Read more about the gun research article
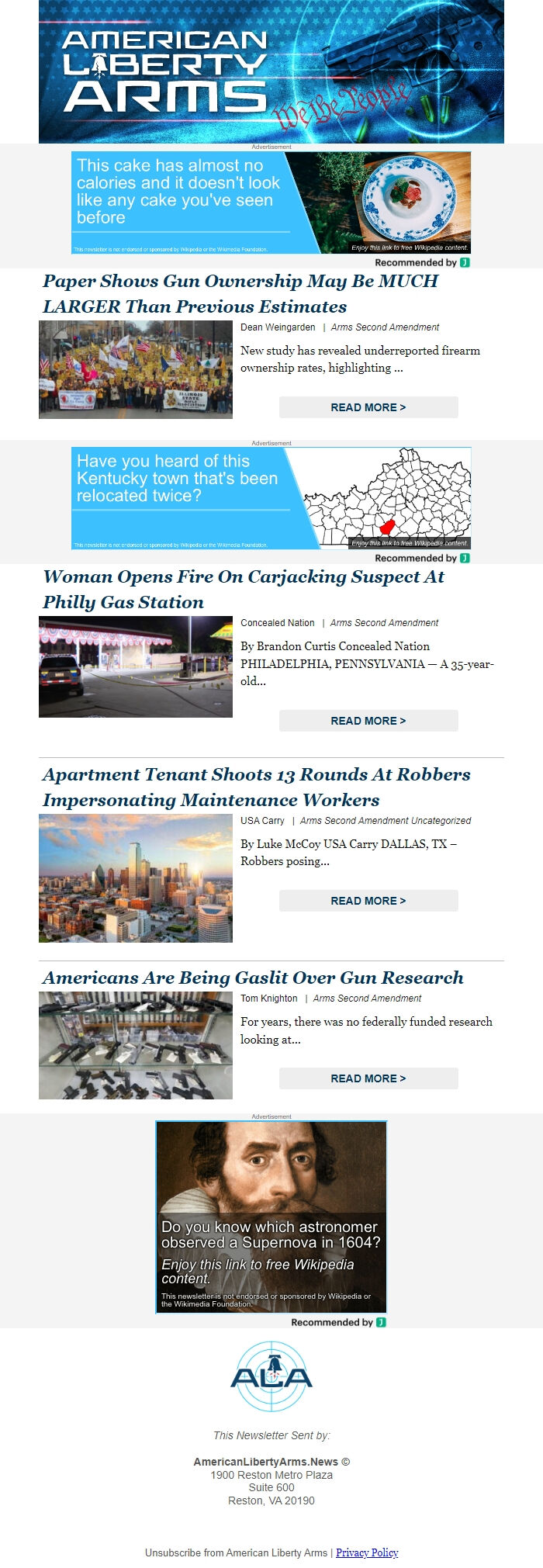The height and width of the screenshot is (1568, 543). (x=368, y=1078)
